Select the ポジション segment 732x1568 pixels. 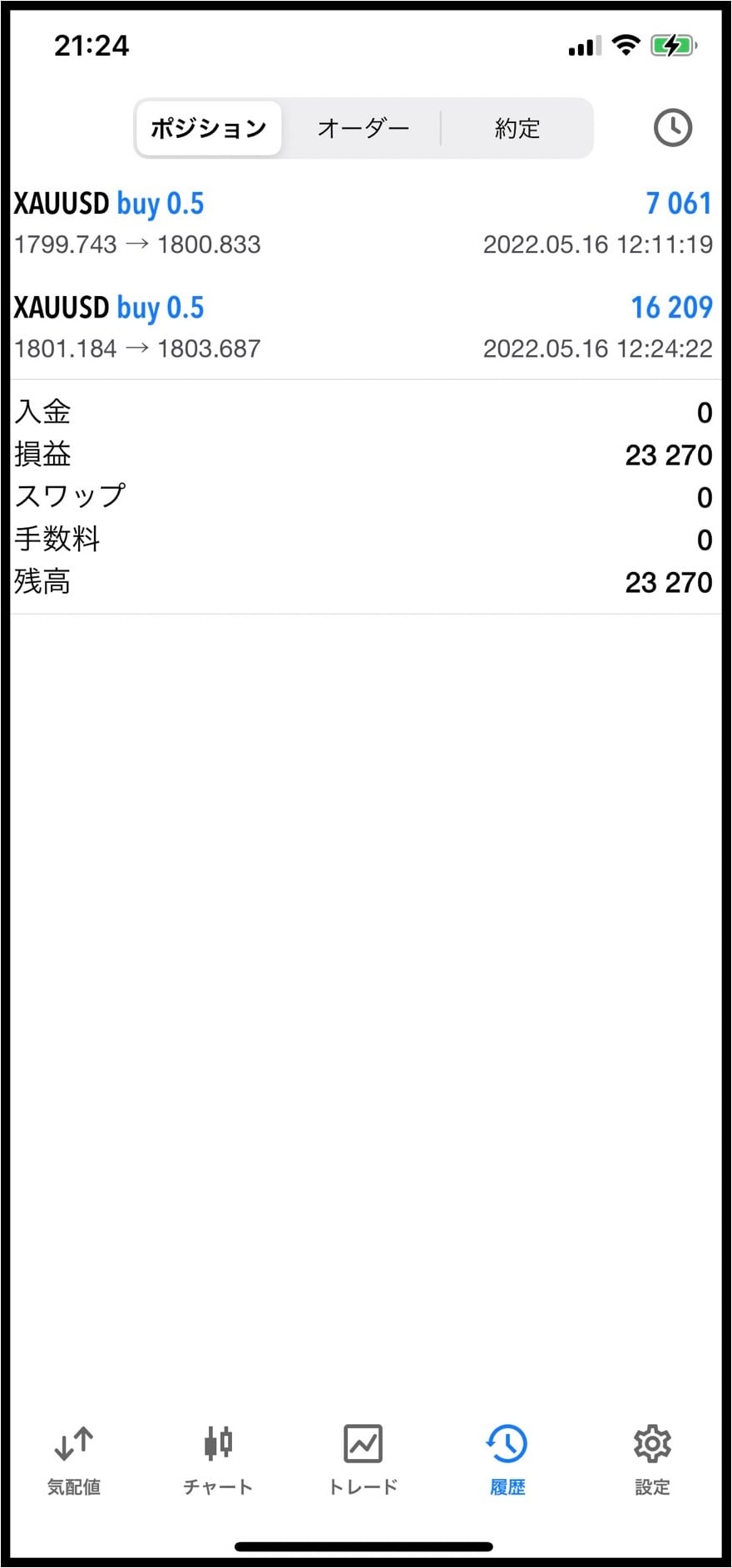point(209,128)
